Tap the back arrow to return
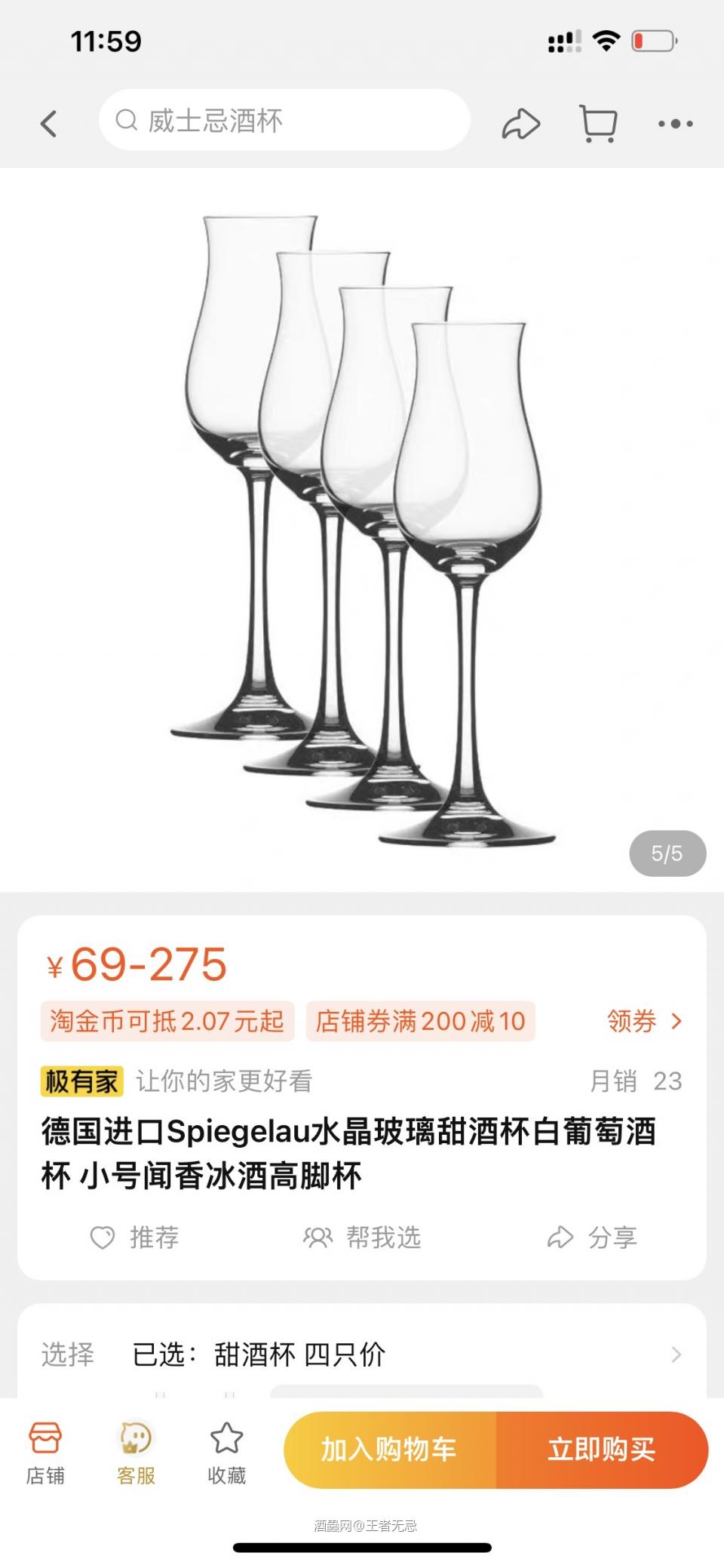The width and height of the screenshot is (724, 1568). point(48,123)
